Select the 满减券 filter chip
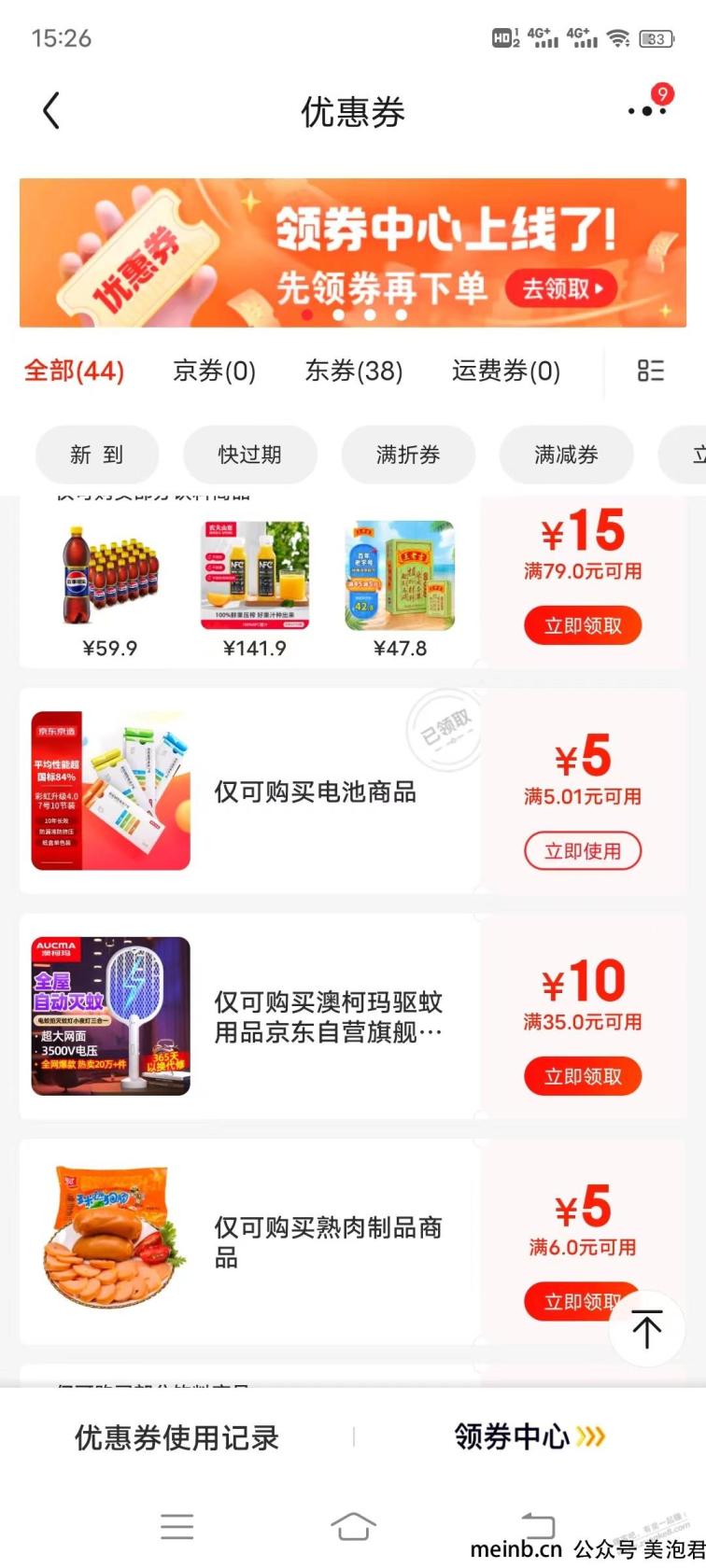The width and height of the screenshot is (706, 1568). point(566,455)
